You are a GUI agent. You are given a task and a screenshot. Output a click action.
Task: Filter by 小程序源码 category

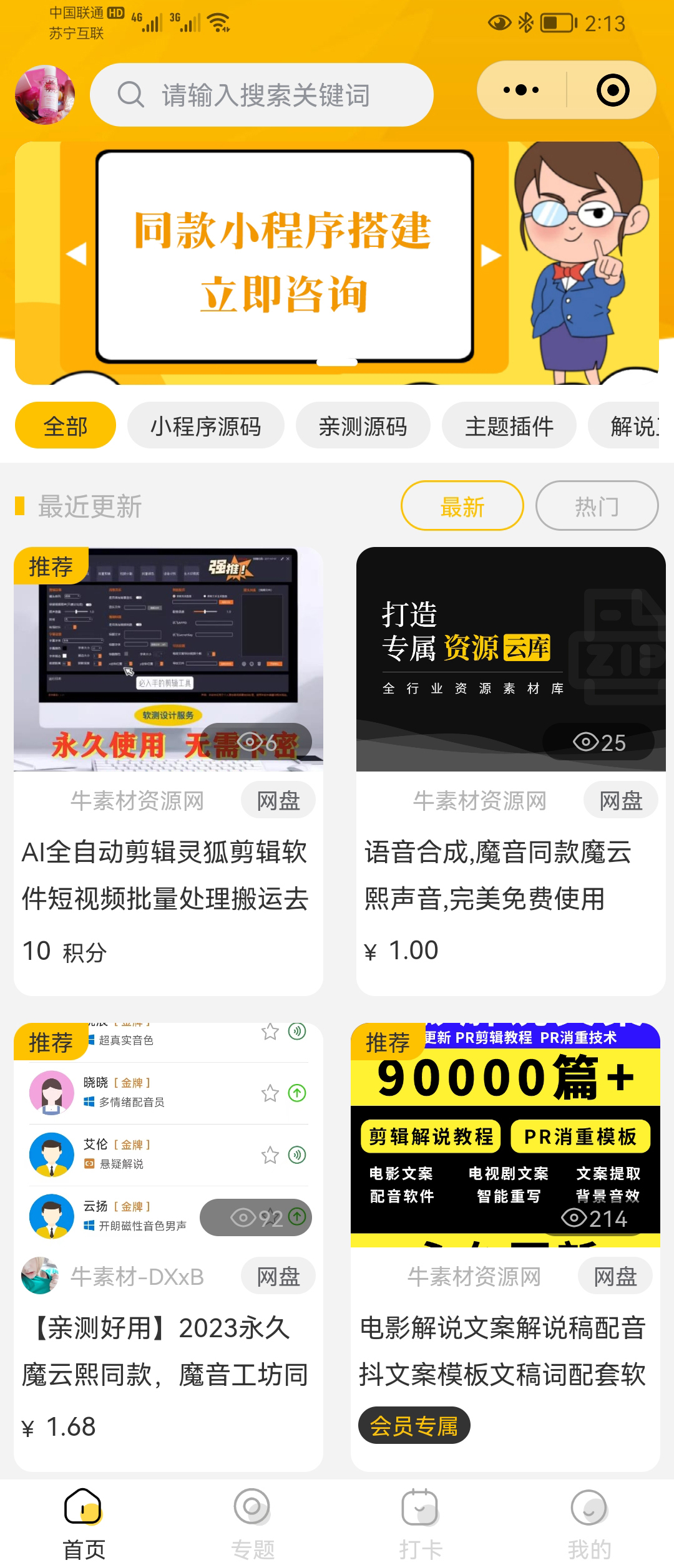[205, 426]
